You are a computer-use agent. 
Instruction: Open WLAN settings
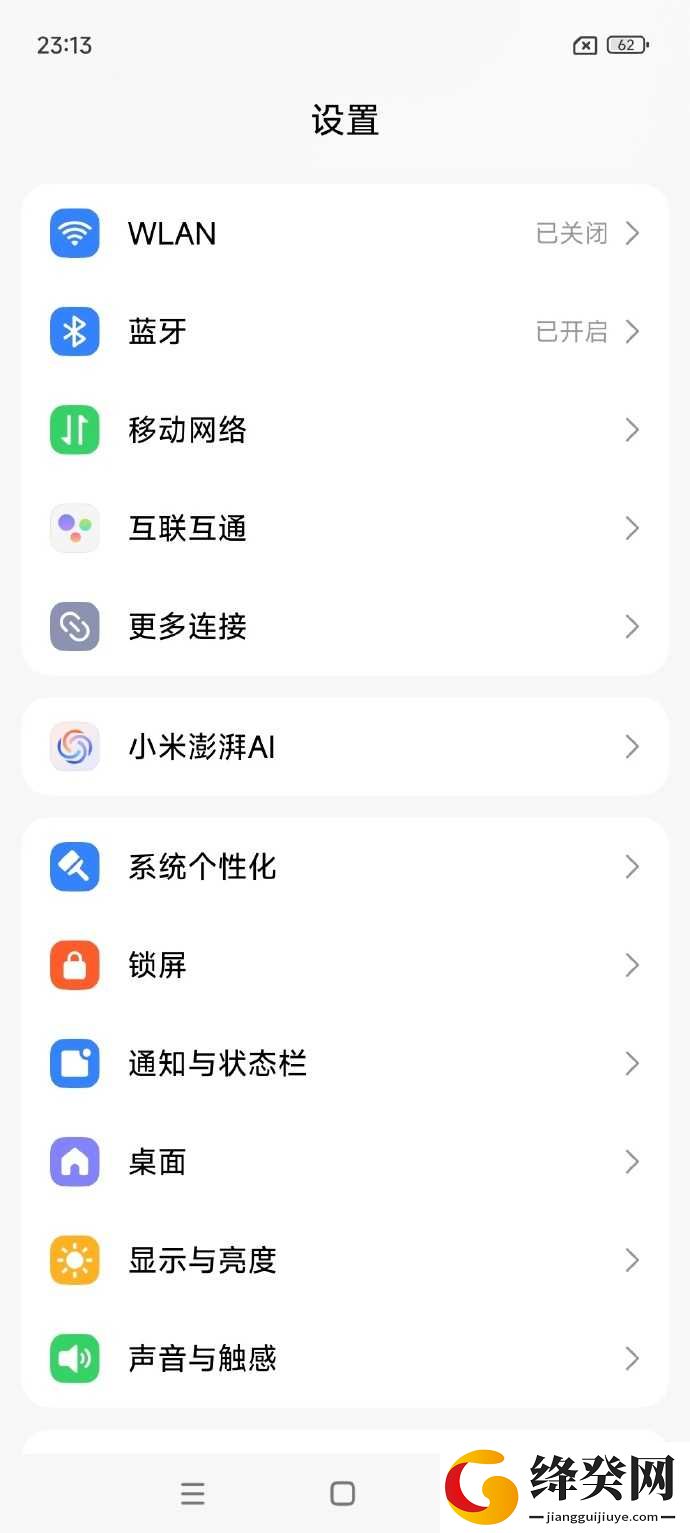pyautogui.click(x=345, y=233)
